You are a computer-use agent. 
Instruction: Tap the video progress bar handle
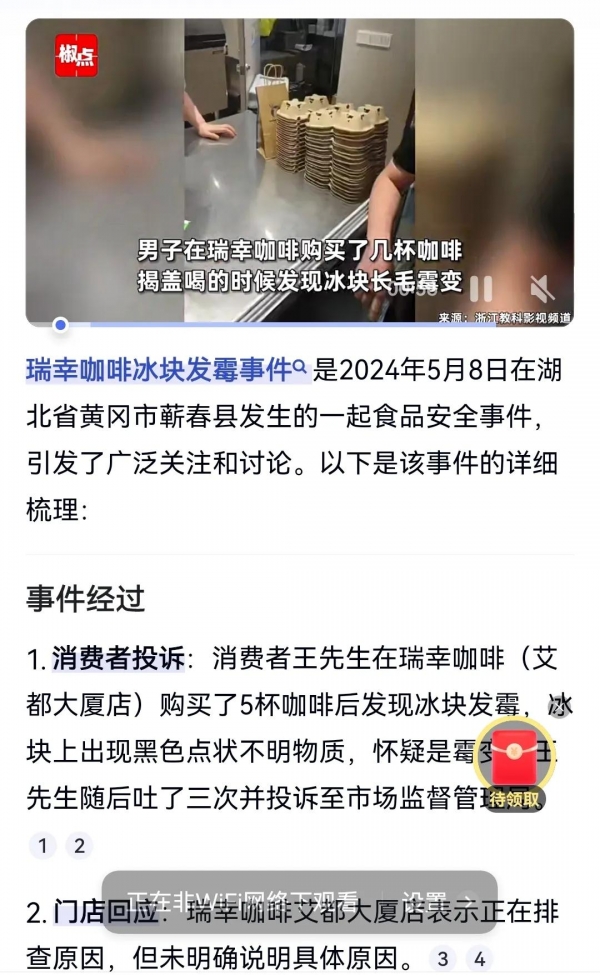point(60,324)
